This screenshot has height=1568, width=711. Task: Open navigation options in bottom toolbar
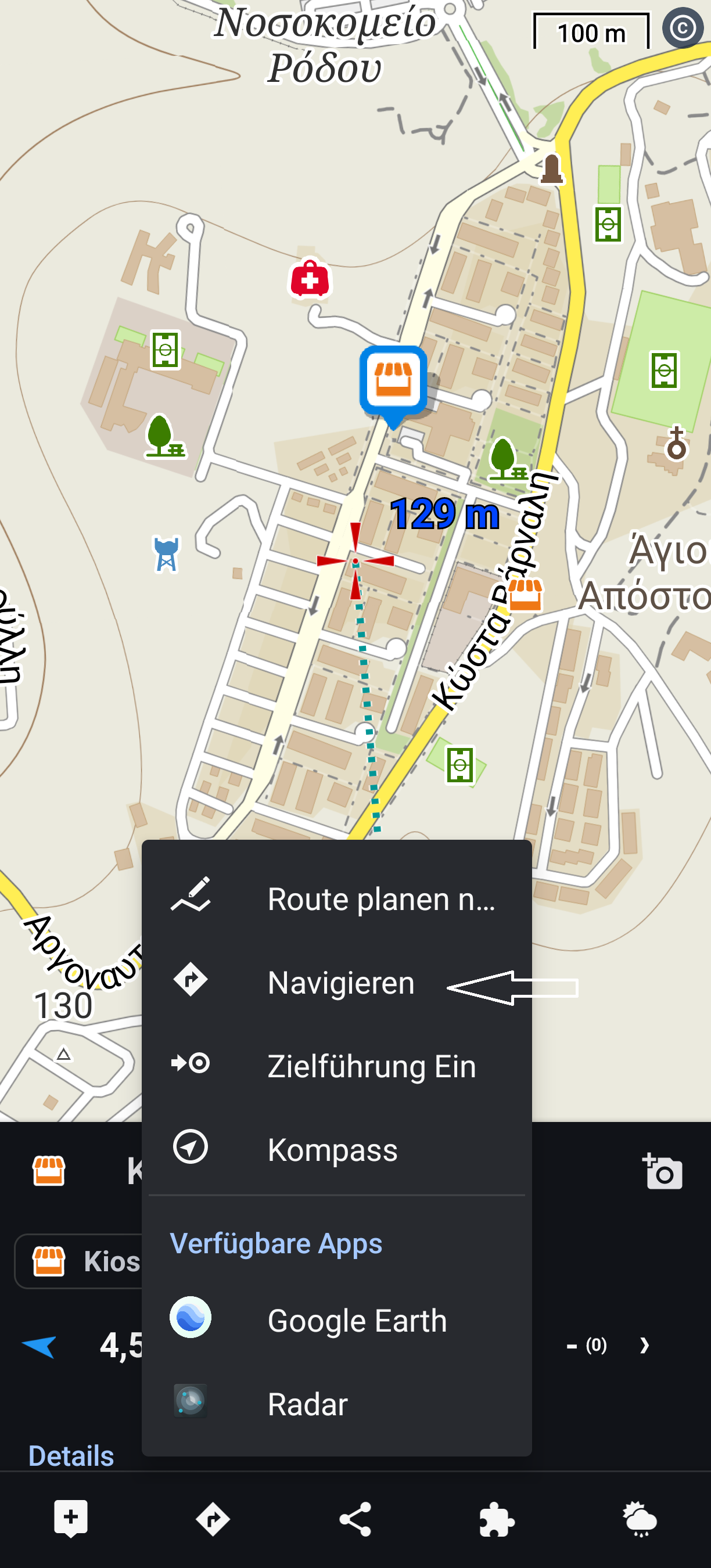pyautogui.click(x=213, y=1518)
